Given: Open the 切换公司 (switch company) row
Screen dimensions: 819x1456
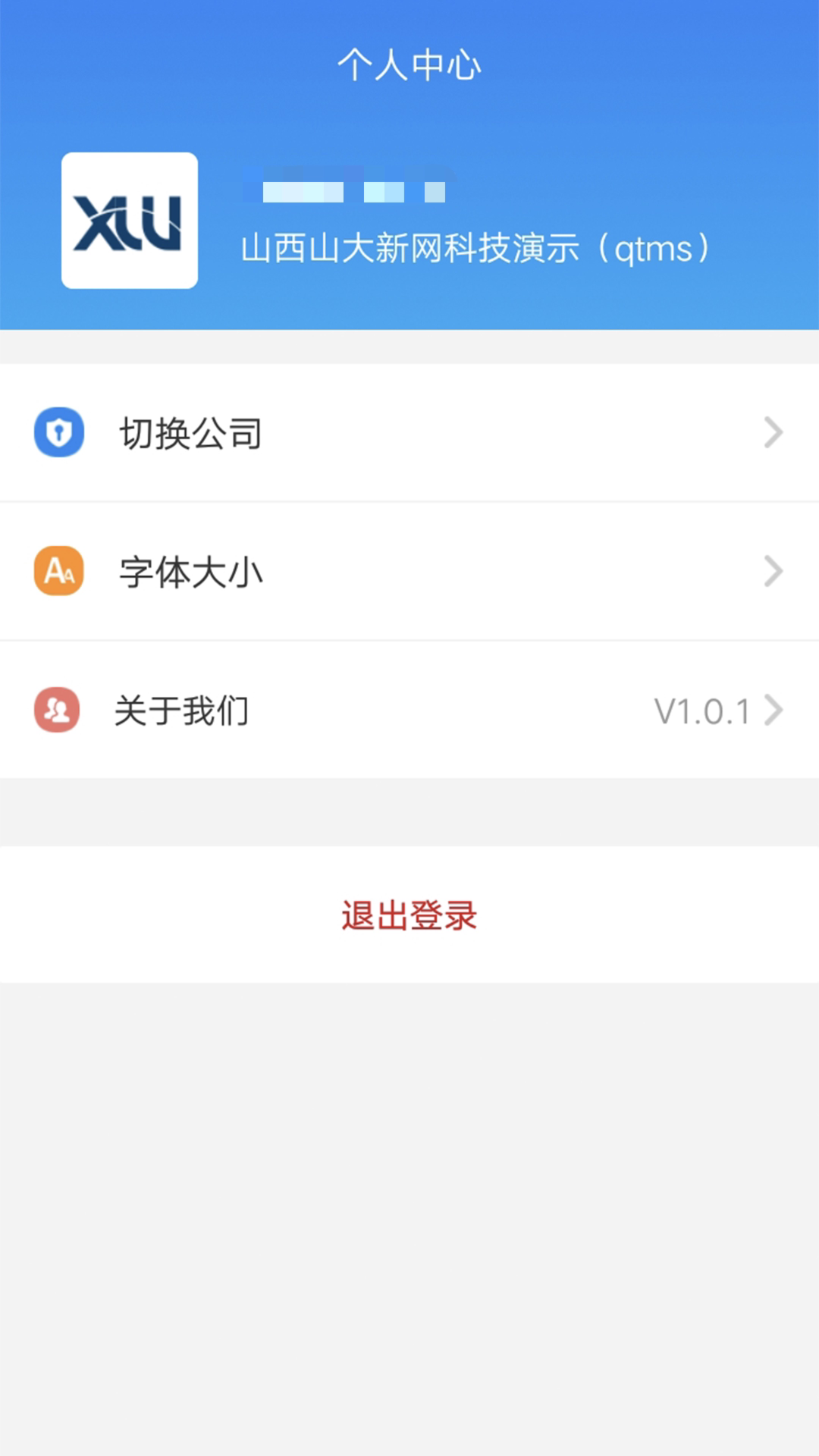Looking at the screenshot, I should (409, 433).
